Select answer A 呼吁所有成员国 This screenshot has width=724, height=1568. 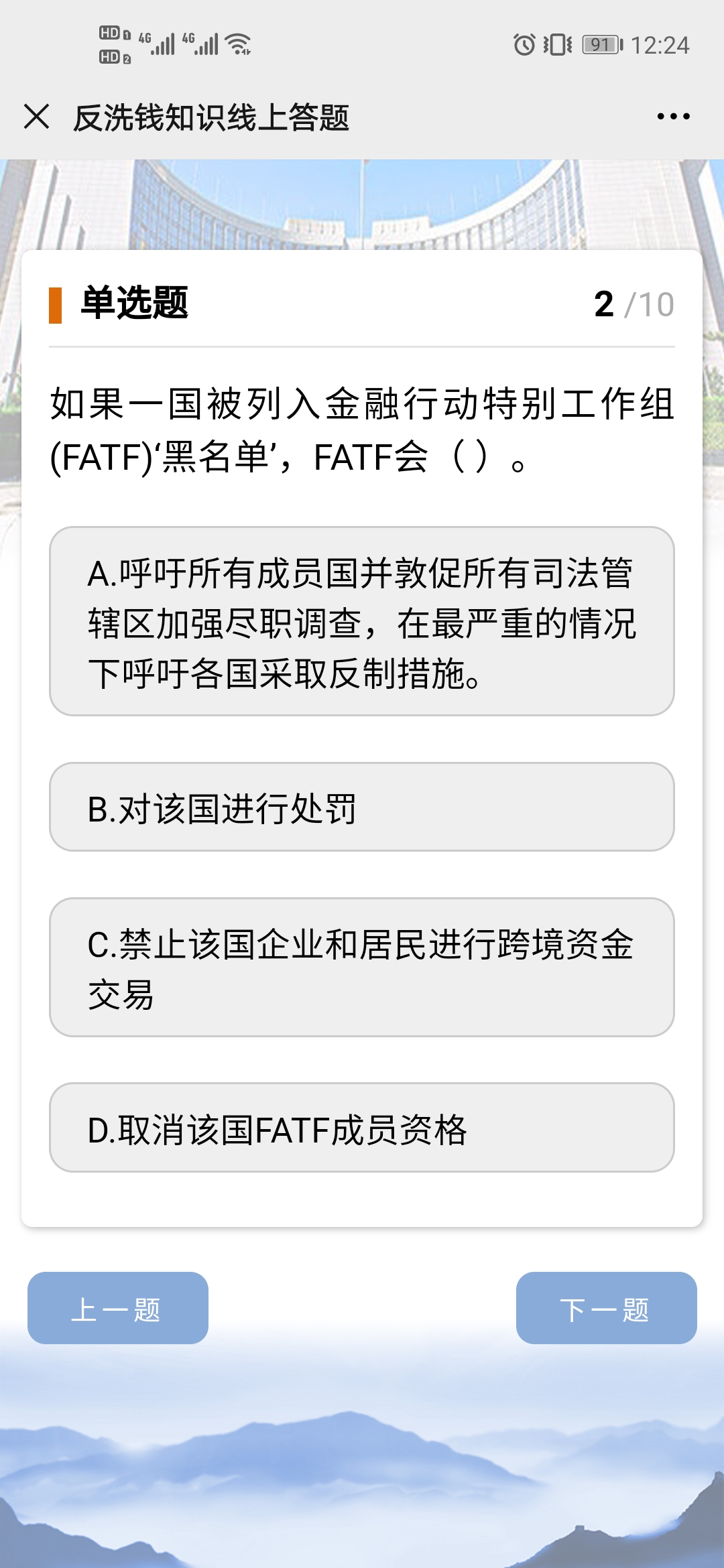click(362, 621)
